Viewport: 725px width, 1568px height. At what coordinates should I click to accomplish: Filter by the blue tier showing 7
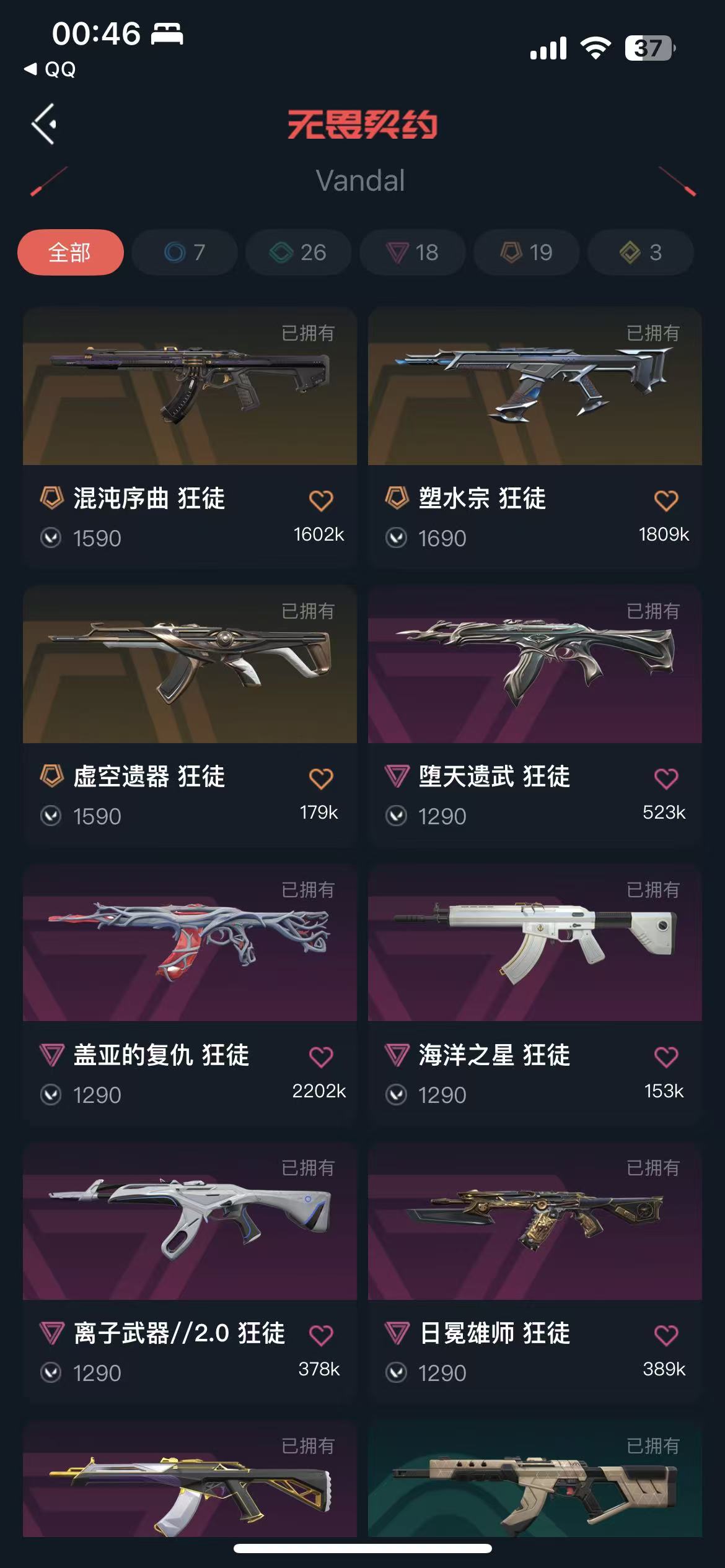coord(185,252)
